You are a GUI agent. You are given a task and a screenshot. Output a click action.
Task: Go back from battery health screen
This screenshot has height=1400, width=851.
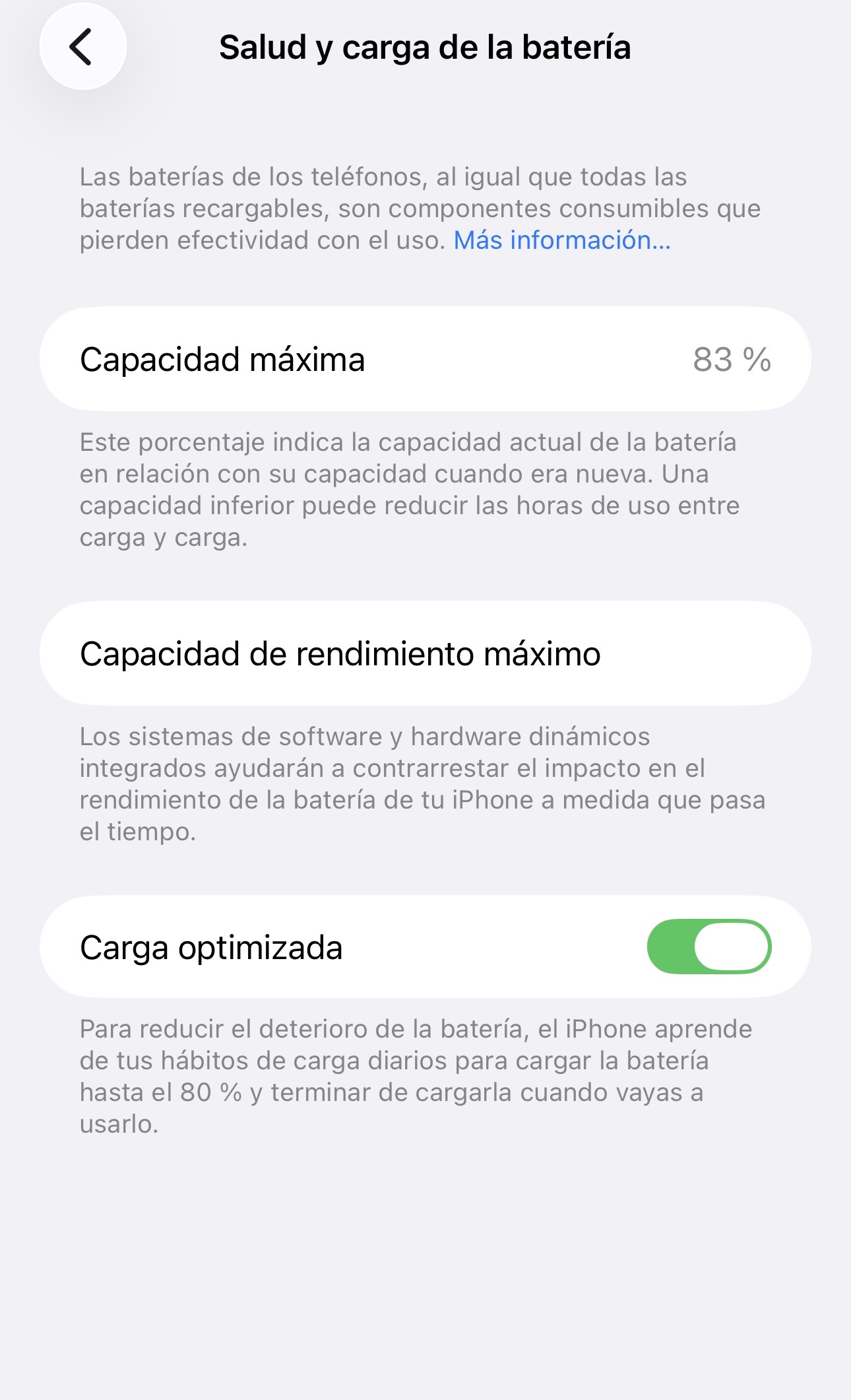(82, 47)
